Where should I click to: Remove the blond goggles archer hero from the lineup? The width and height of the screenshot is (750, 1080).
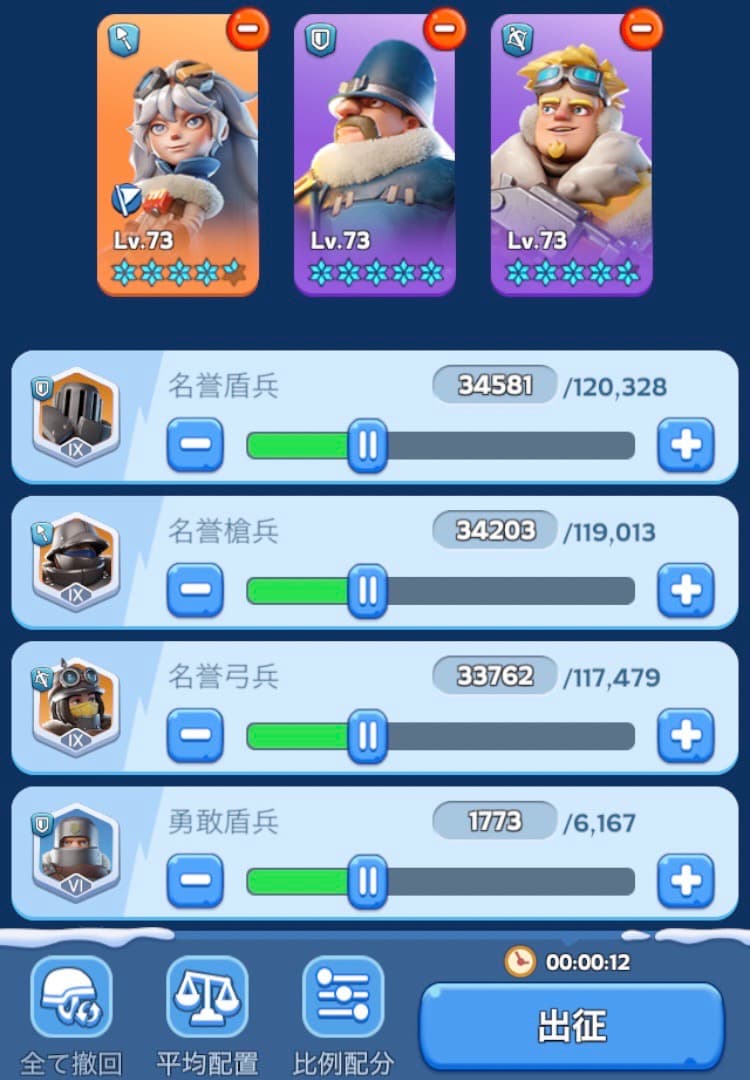(641, 28)
